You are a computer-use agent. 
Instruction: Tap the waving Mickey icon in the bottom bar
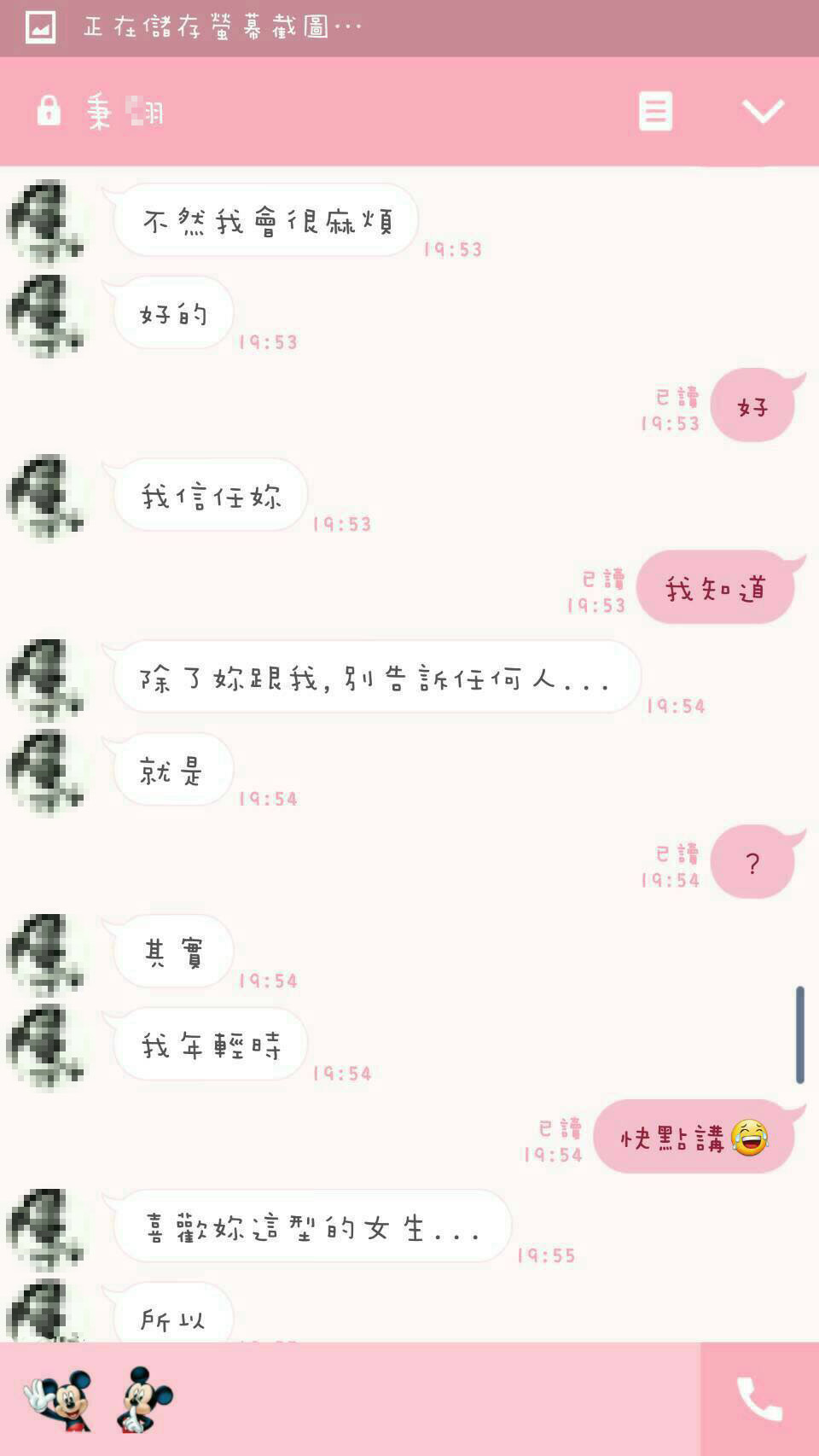pos(58,1400)
